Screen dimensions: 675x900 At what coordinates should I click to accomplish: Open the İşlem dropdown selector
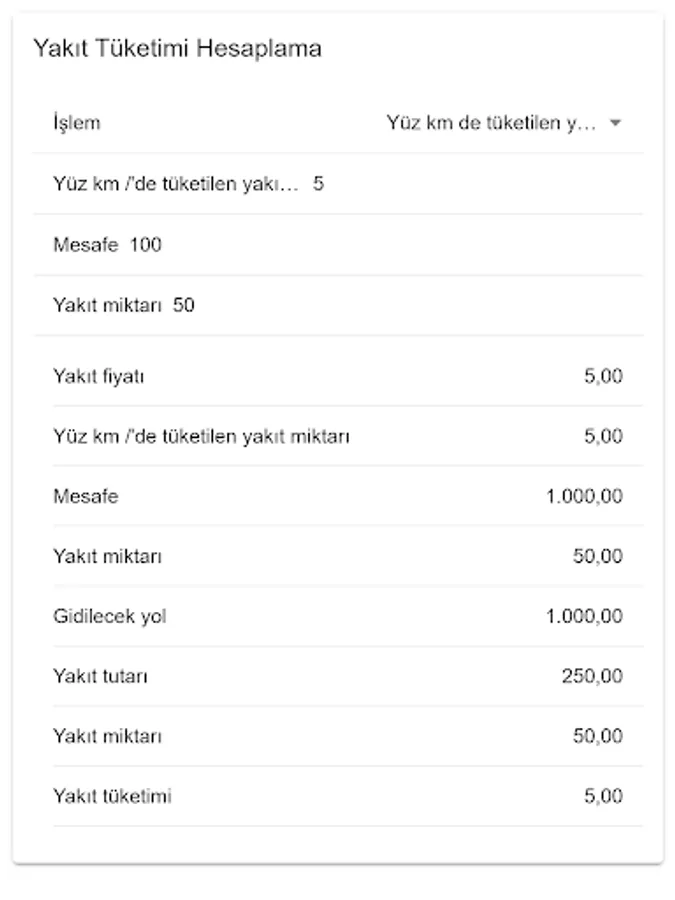[504, 123]
